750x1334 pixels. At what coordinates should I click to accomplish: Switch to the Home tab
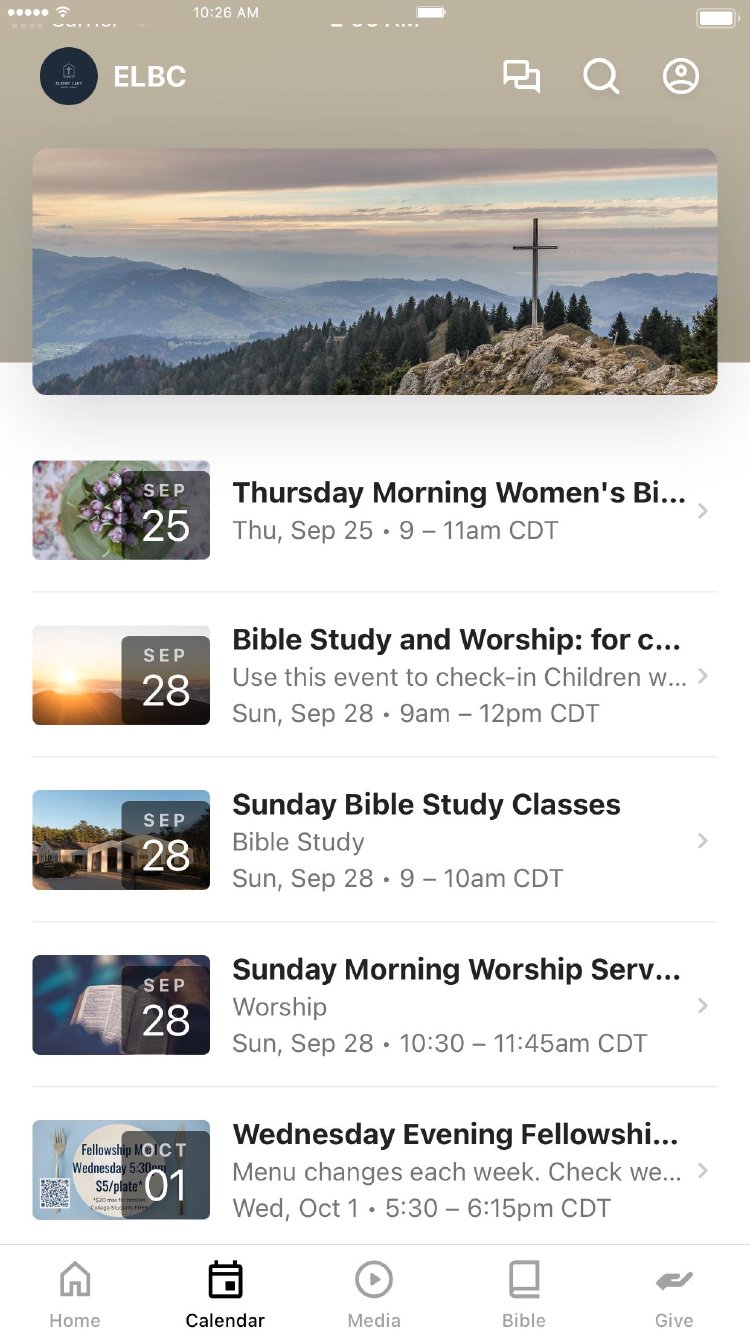pyautogui.click(x=75, y=1294)
